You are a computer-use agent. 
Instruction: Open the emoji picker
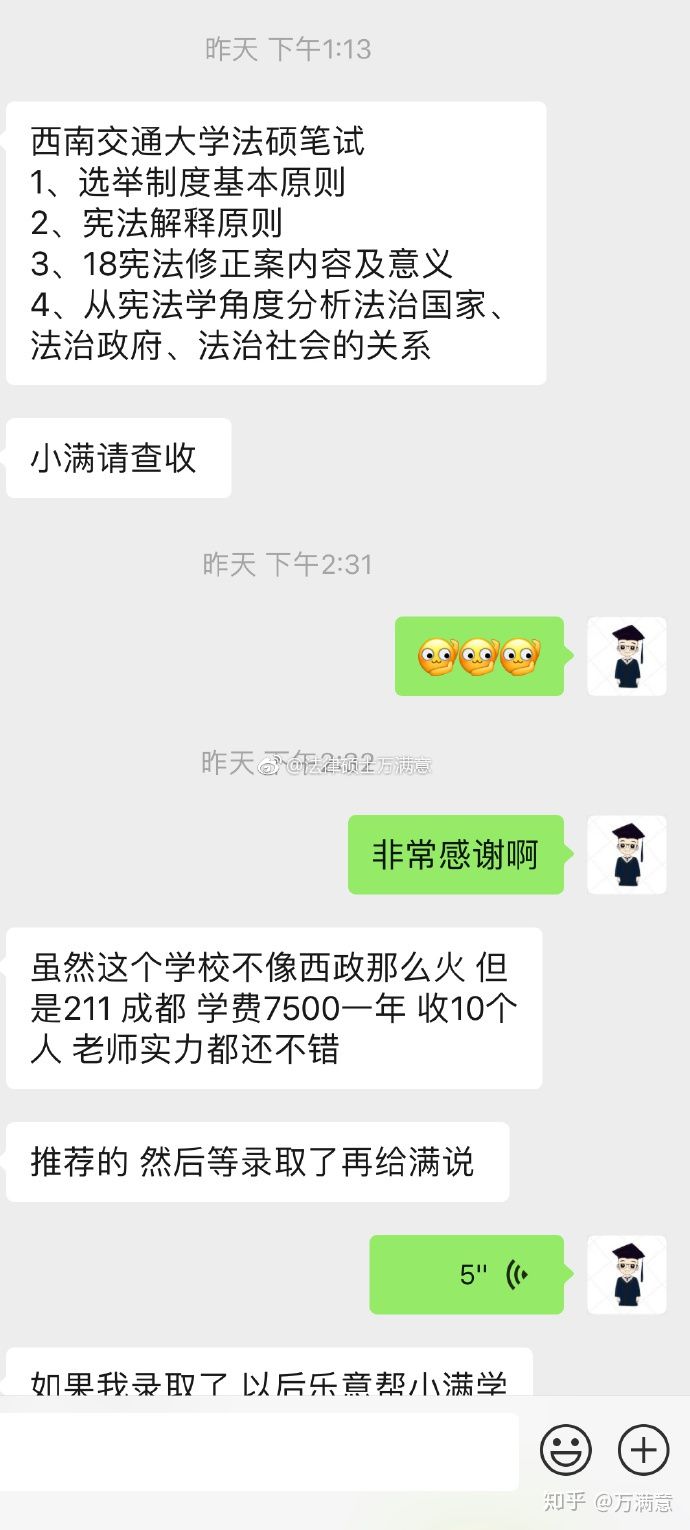tap(566, 1449)
